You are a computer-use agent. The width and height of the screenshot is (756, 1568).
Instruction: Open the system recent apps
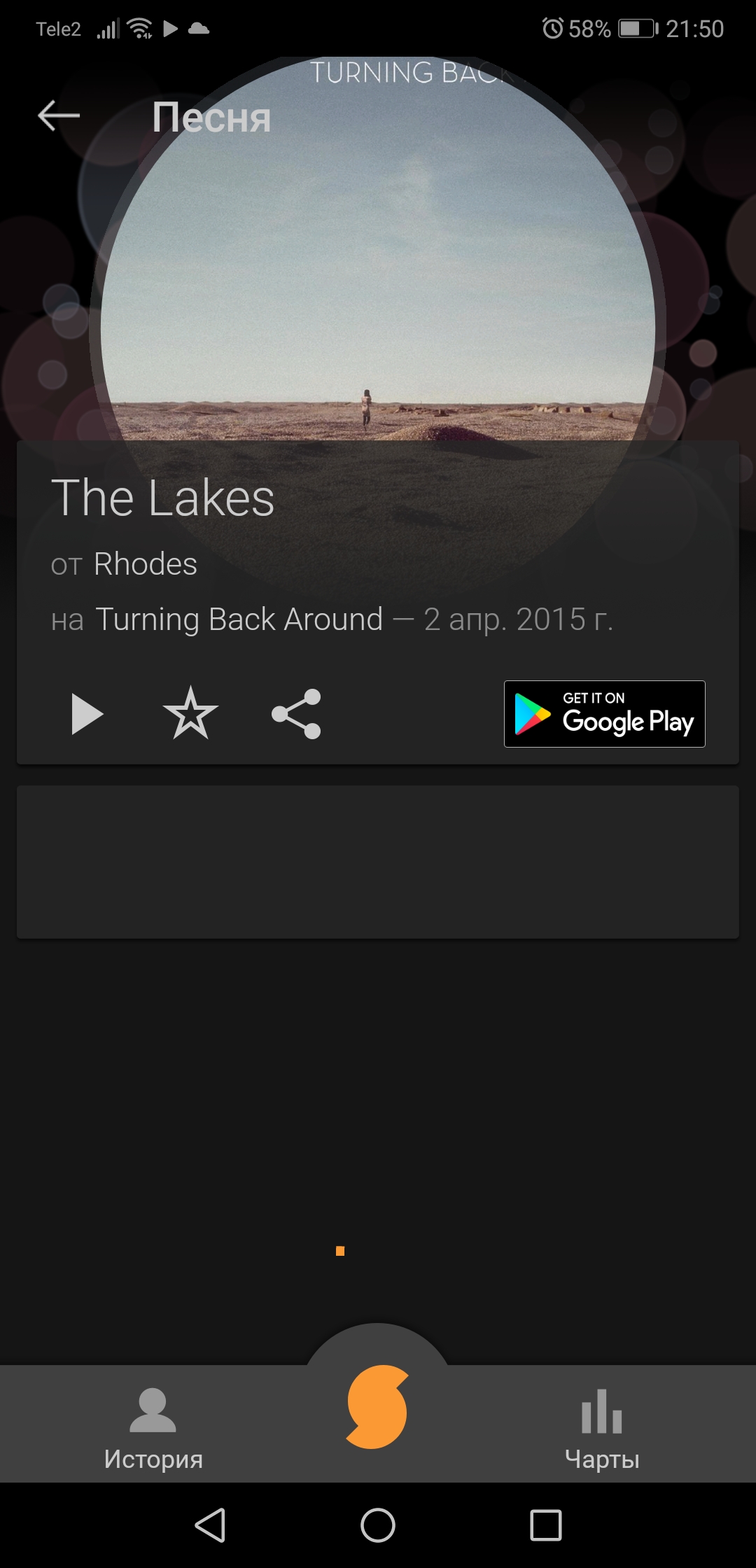click(x=545, y=1526)
